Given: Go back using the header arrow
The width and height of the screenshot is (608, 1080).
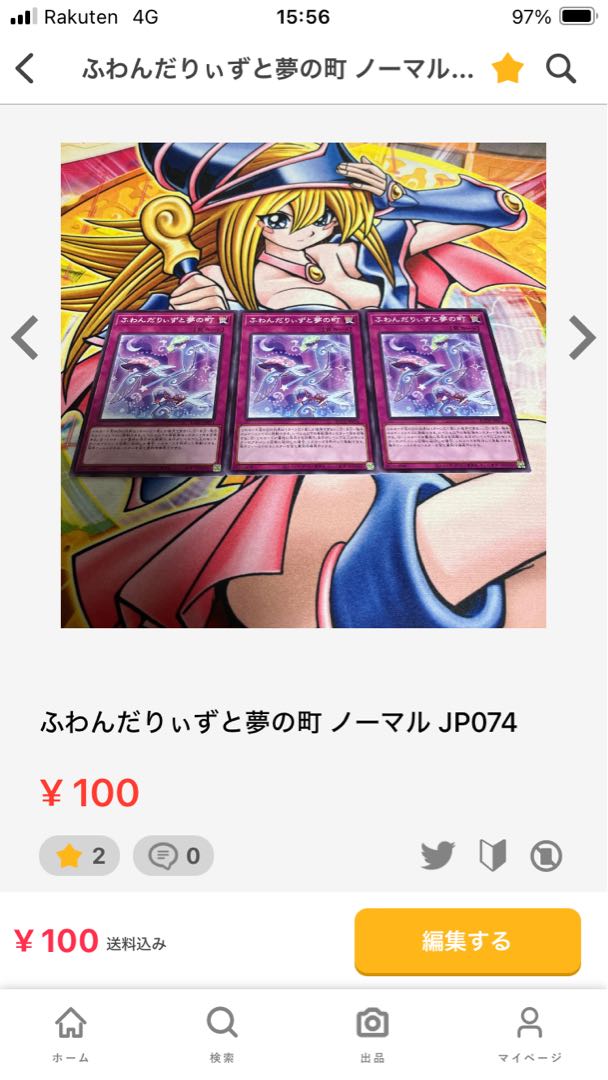Looking at the screenshot, I should click(25, 69).
